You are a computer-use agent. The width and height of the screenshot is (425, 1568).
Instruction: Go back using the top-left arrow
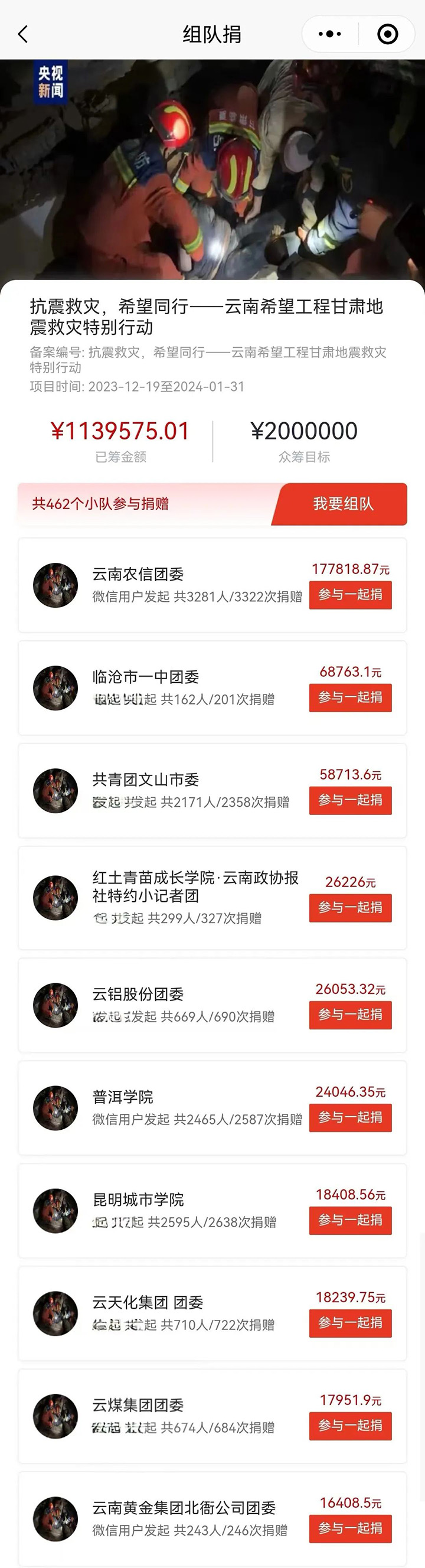tap(23, 34)
